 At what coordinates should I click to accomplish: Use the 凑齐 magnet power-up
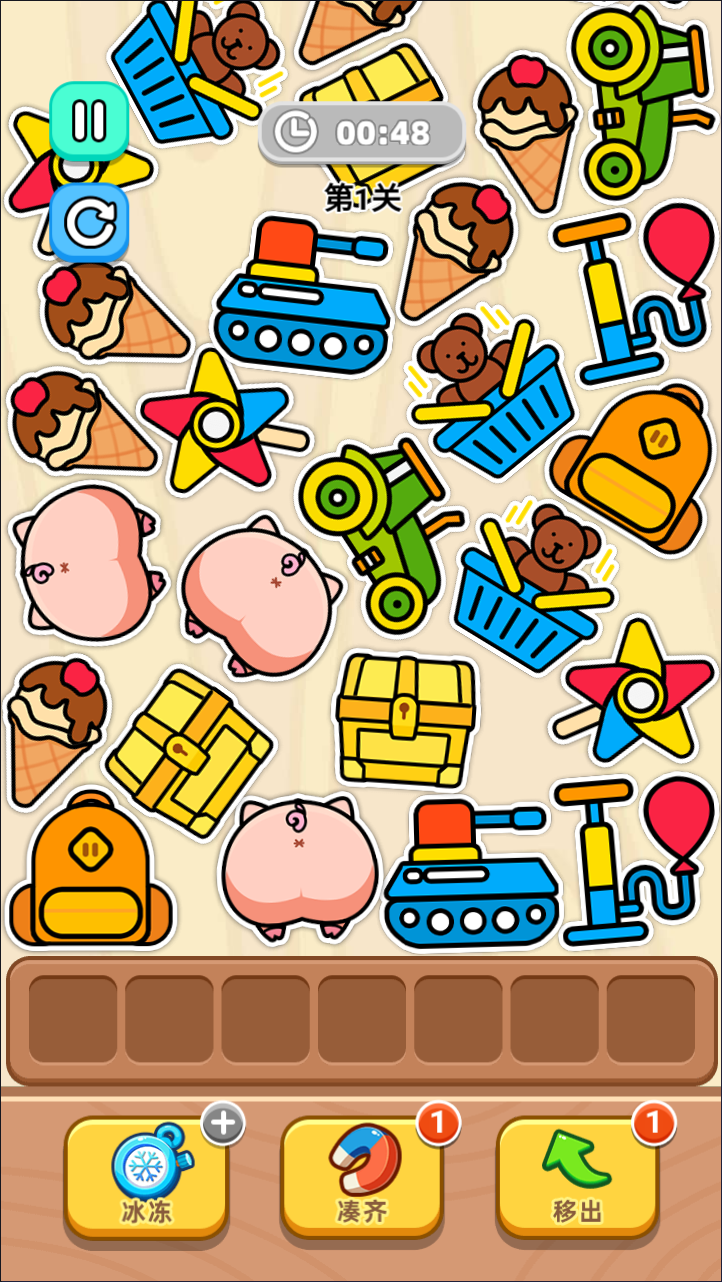pos(362,1176)
